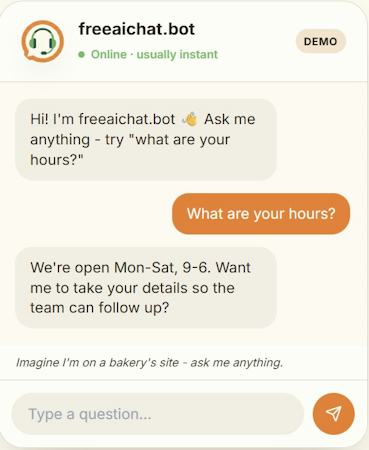369x450 pixels.
Task: Focus the "Type a question..." field
Action: point(158,414)
